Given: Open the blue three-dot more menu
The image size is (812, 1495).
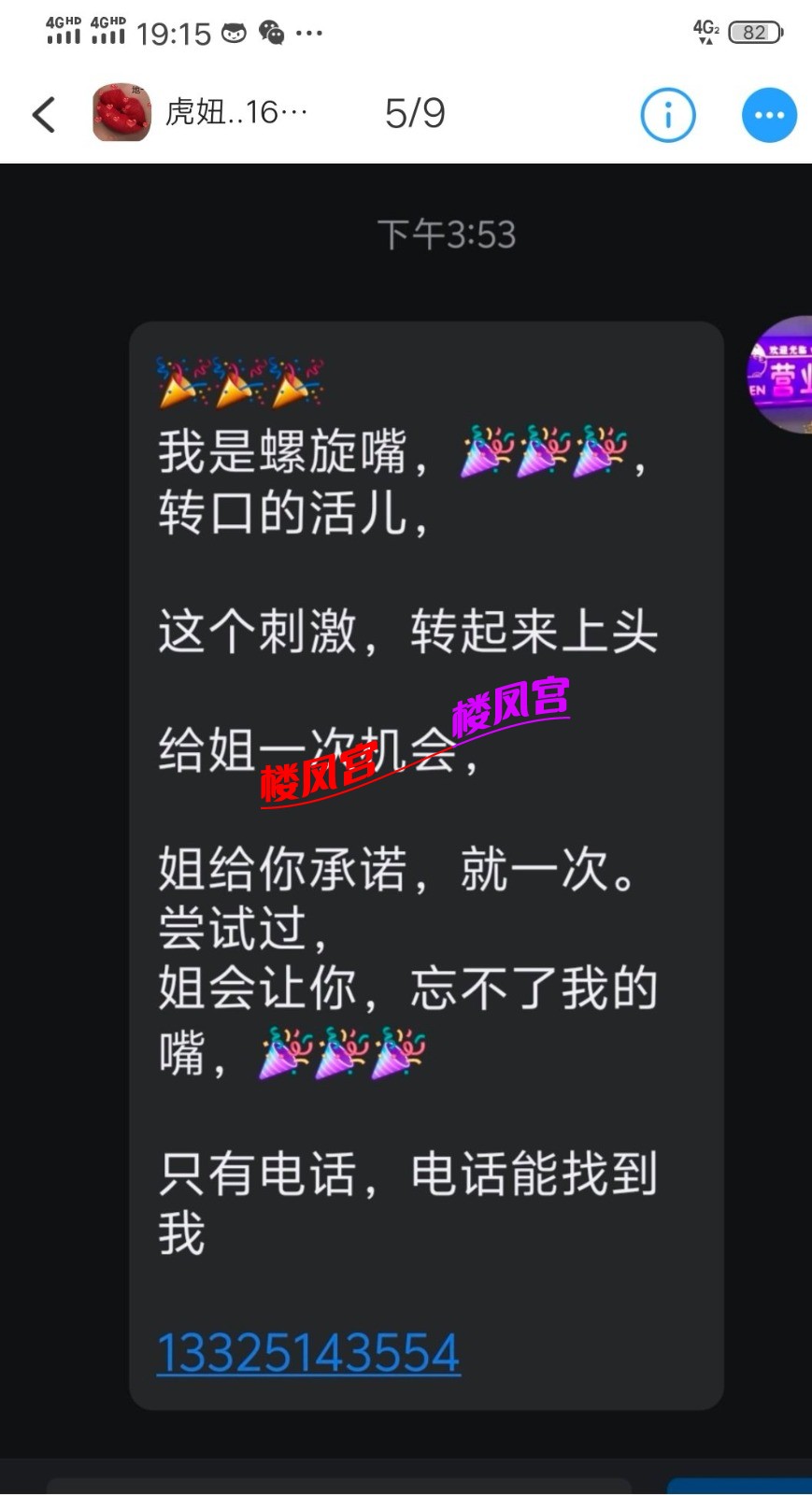Looking at the screenshot, I should (x=768, y=115).
